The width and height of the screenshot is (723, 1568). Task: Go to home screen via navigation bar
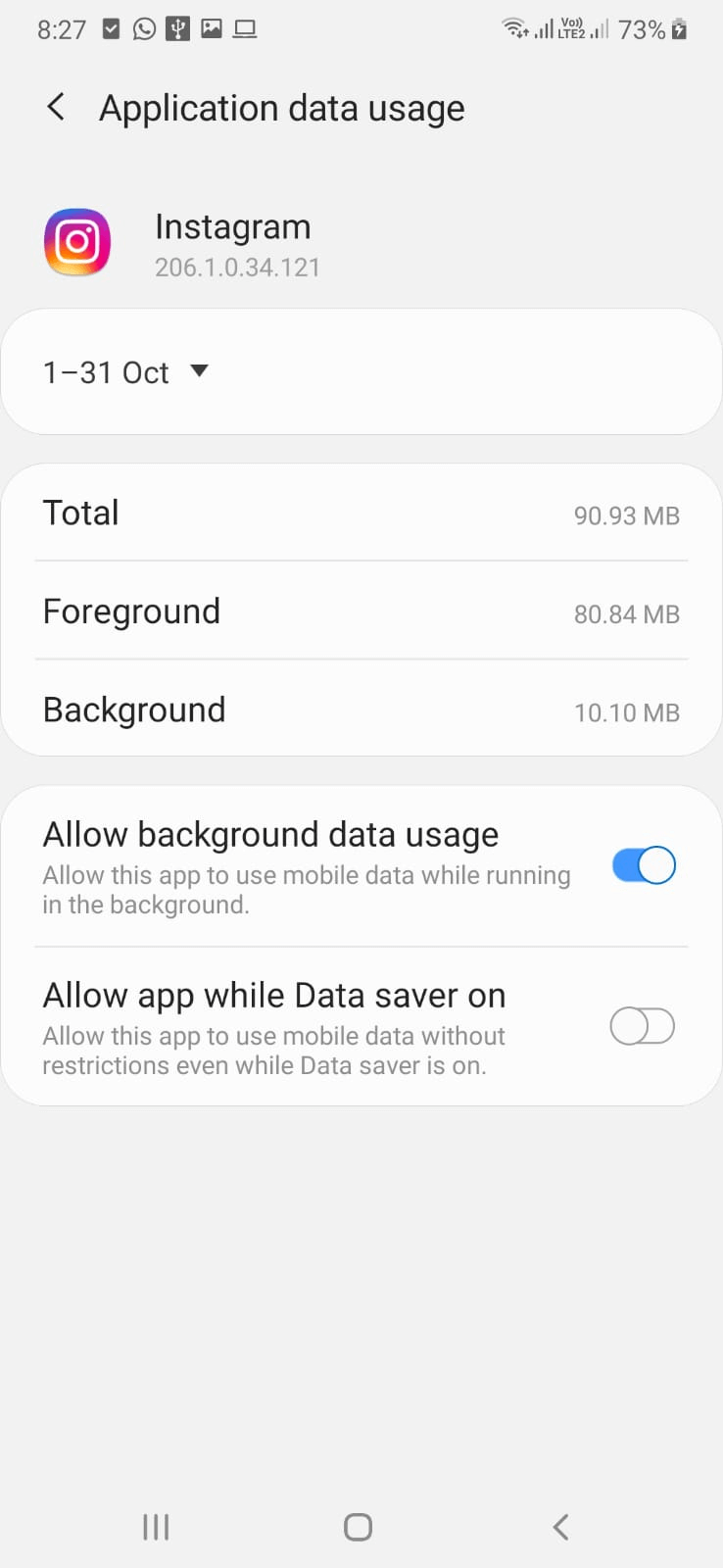(359, 1526)
